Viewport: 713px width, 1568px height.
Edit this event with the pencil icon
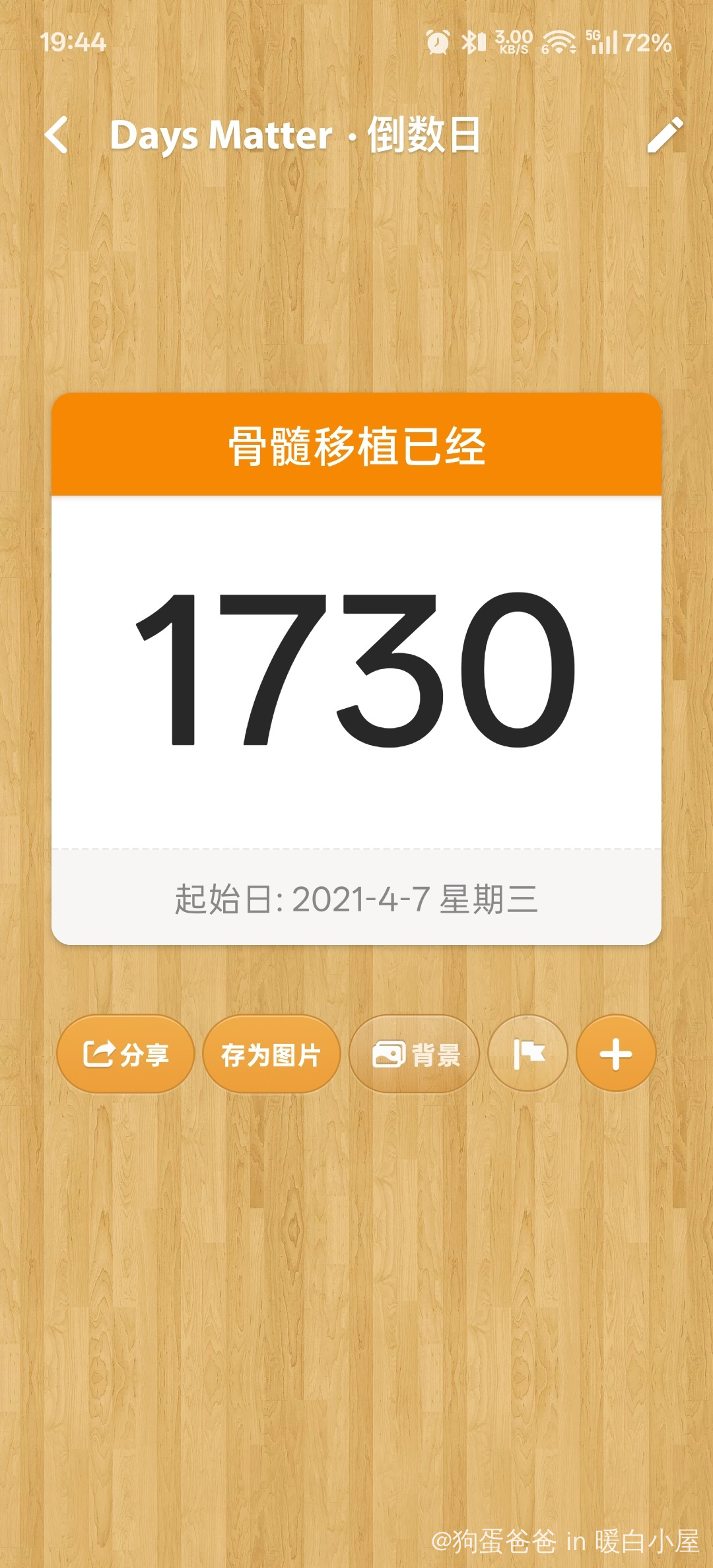[x=664, y=135]
